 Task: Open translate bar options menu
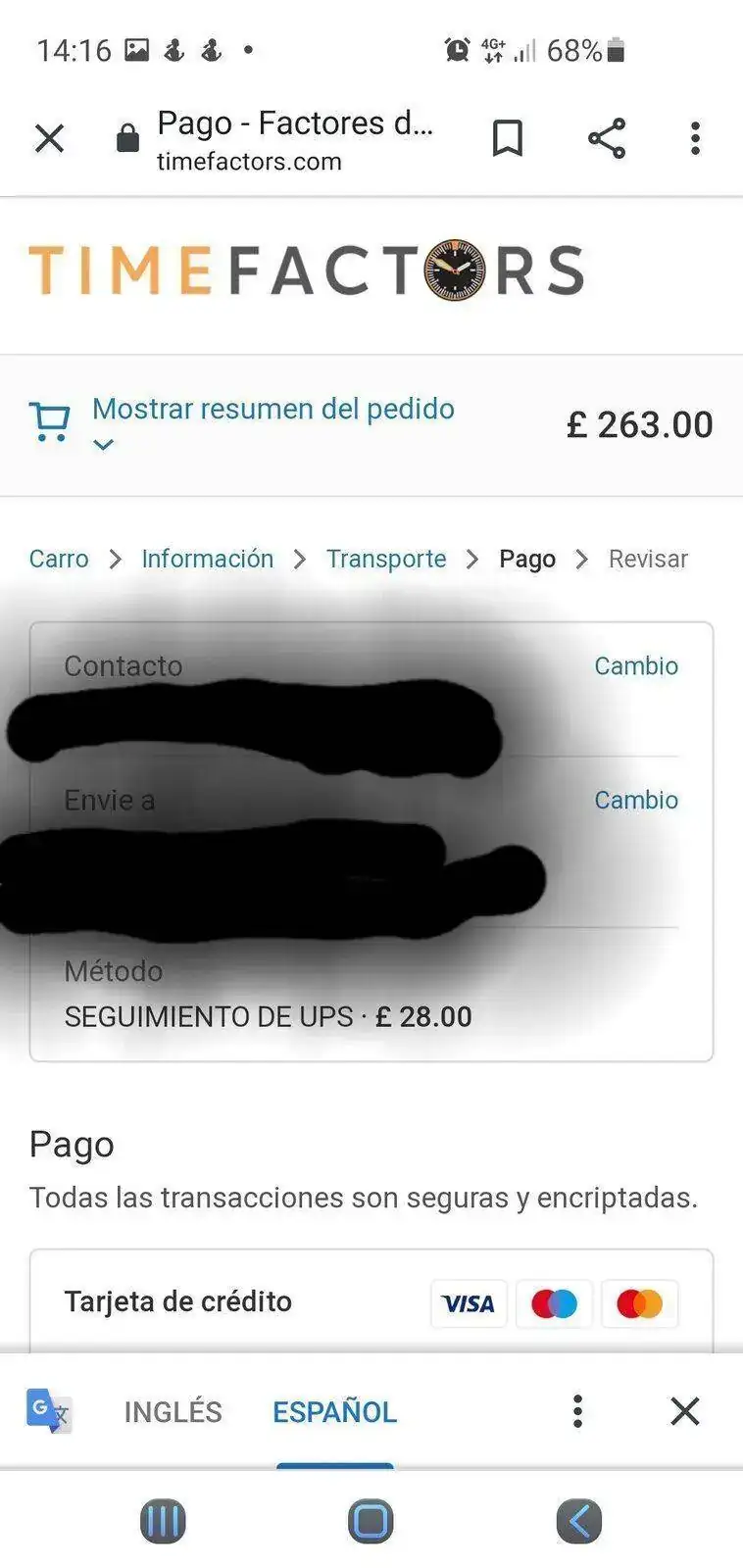pyautogui.click(x=577, y=1411)
